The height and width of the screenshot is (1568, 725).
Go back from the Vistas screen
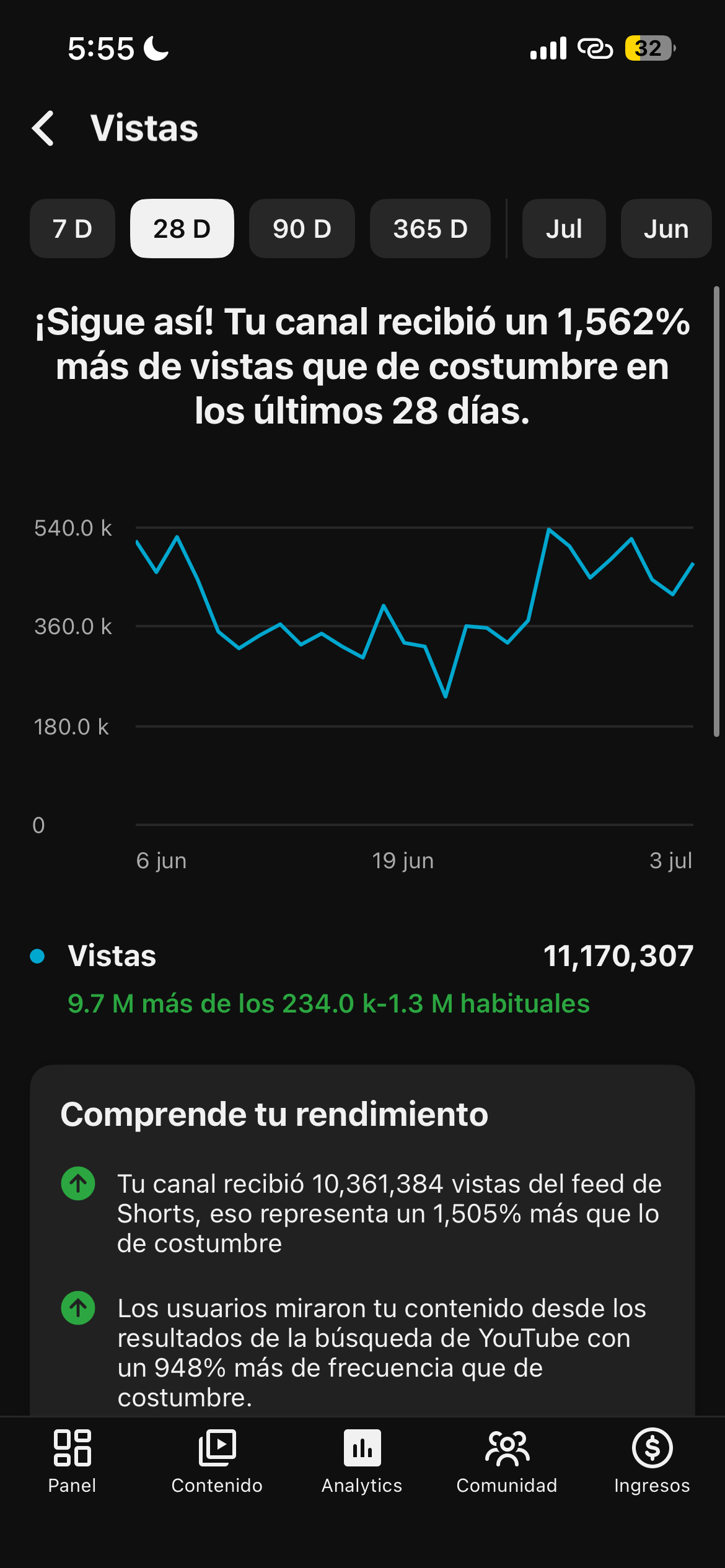pyautogui.click(x=43, y=128)
